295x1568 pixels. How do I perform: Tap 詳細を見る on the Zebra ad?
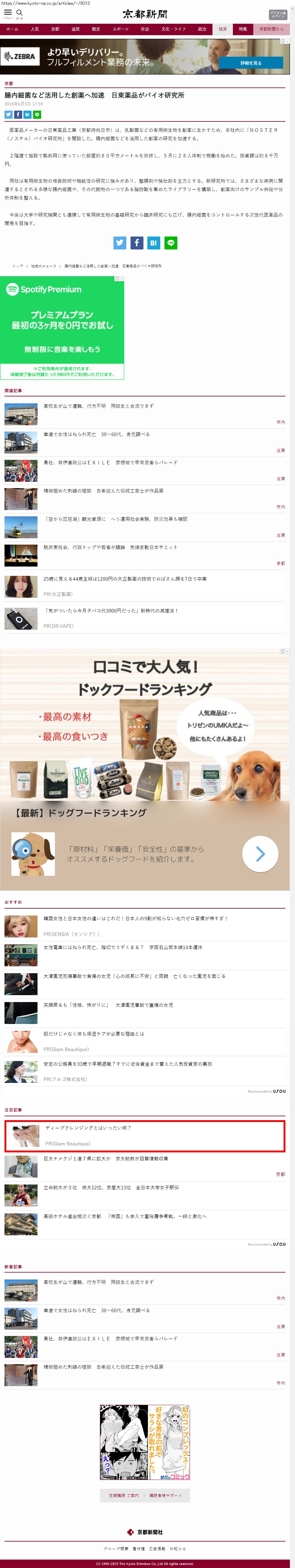coord(251,63)
